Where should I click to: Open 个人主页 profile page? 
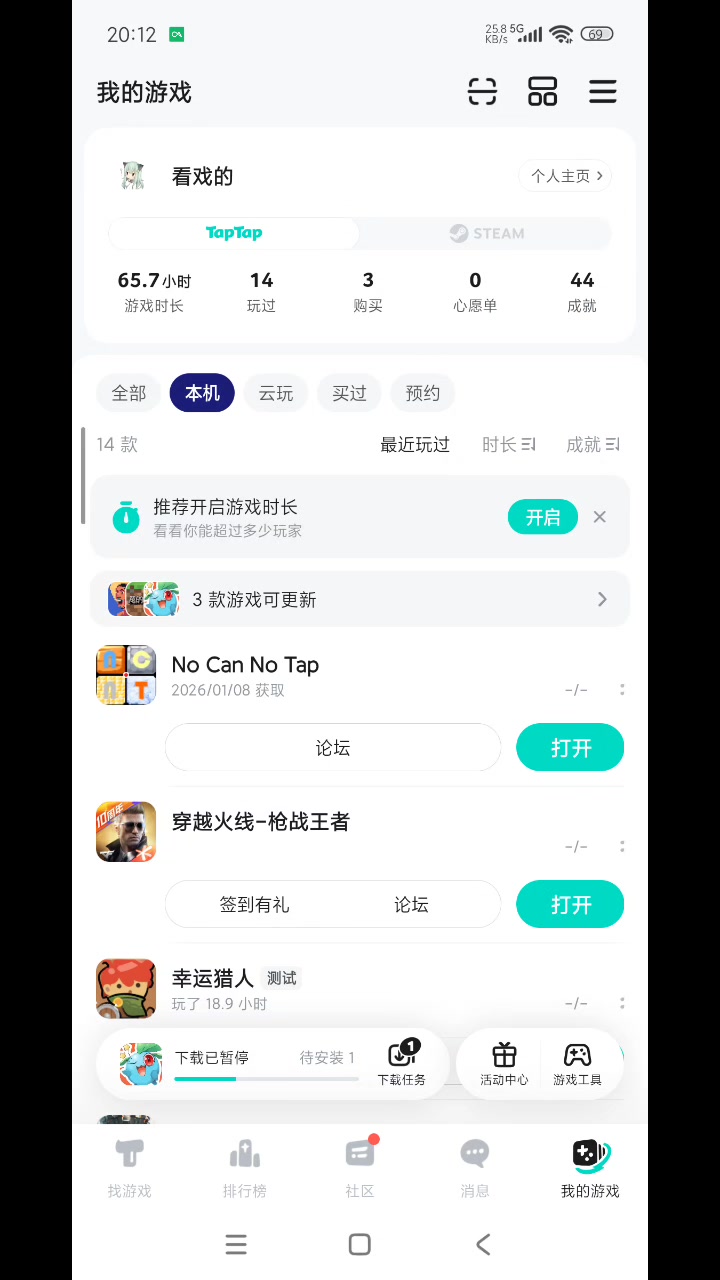[566, 176]
